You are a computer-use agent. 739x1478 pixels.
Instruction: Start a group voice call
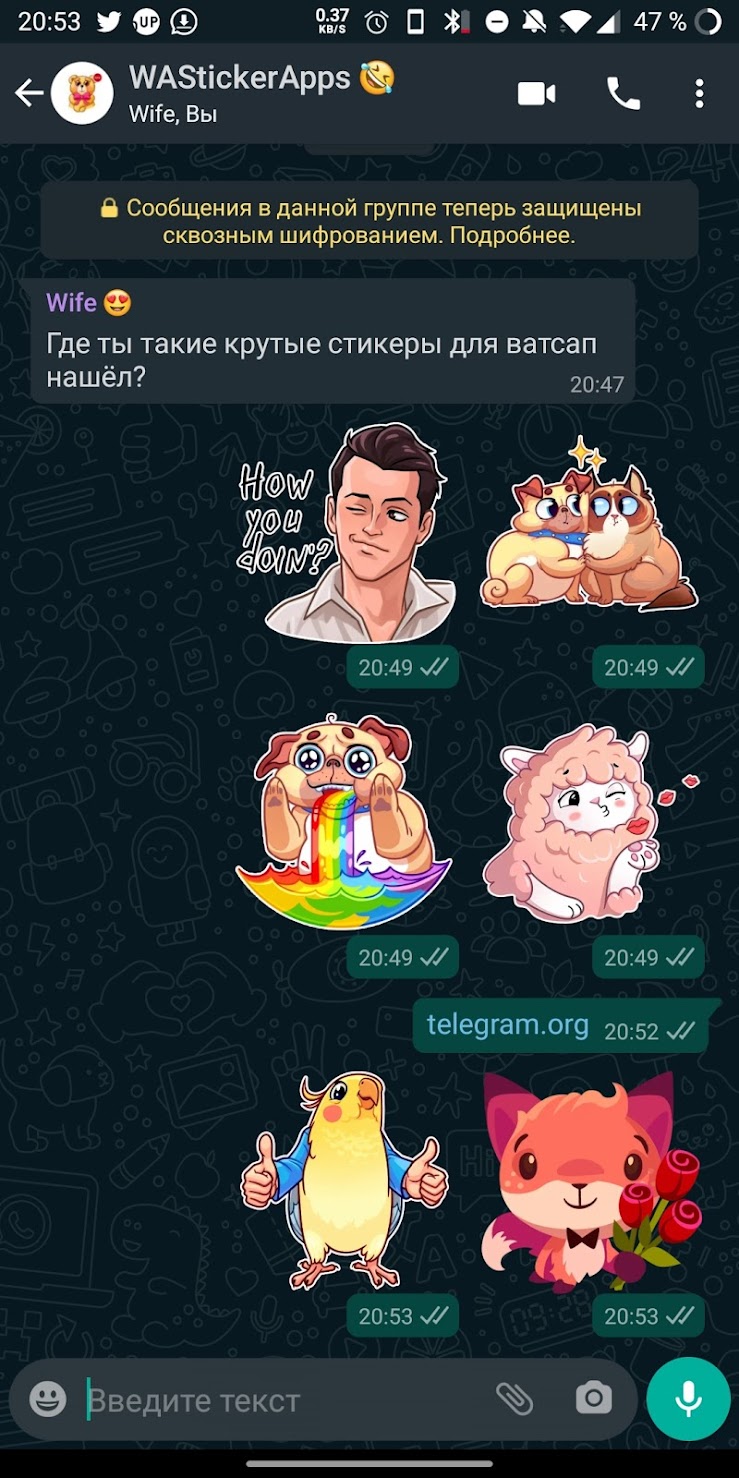pyautogui.click(x=623, y=94)
